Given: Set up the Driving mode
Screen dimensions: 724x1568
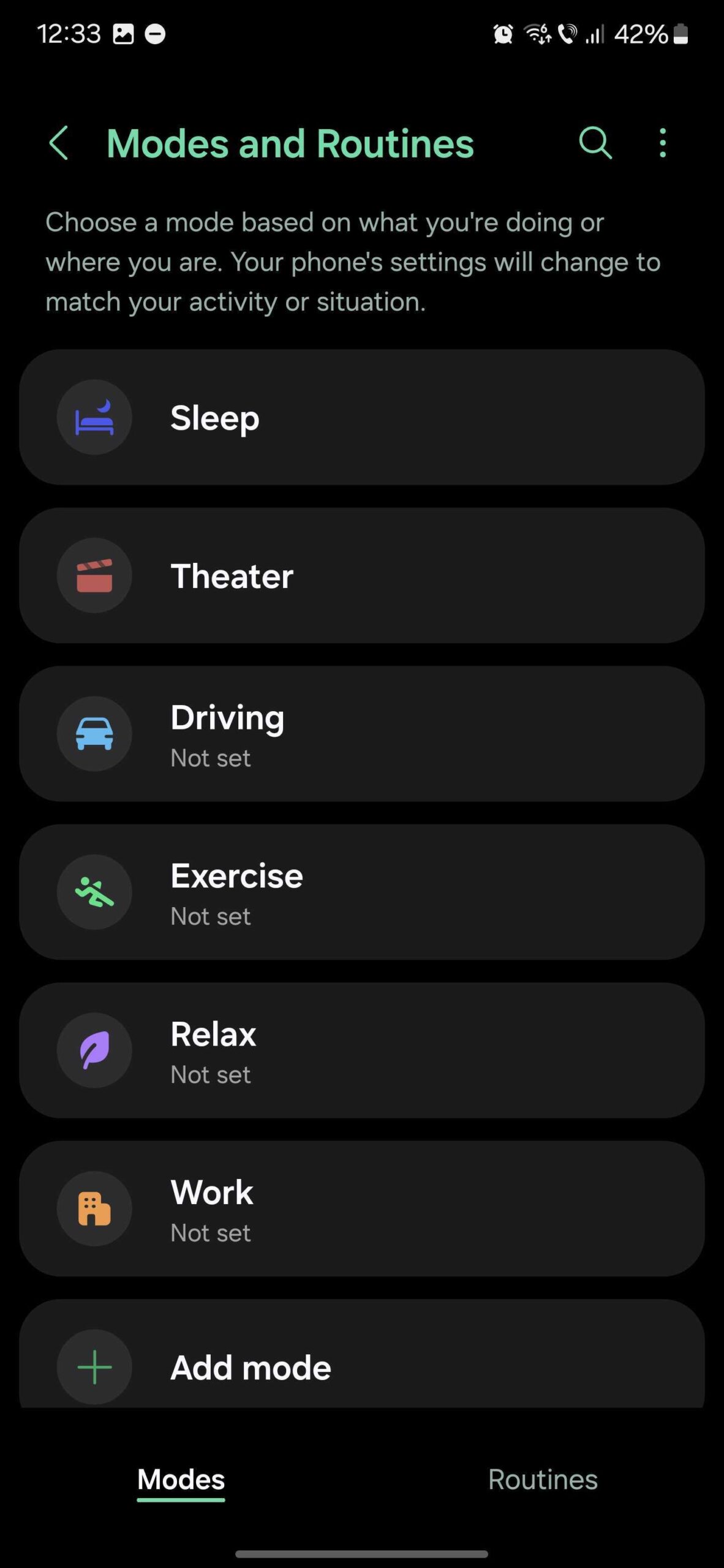Looking at the screenshot, I should pos(361,734).
